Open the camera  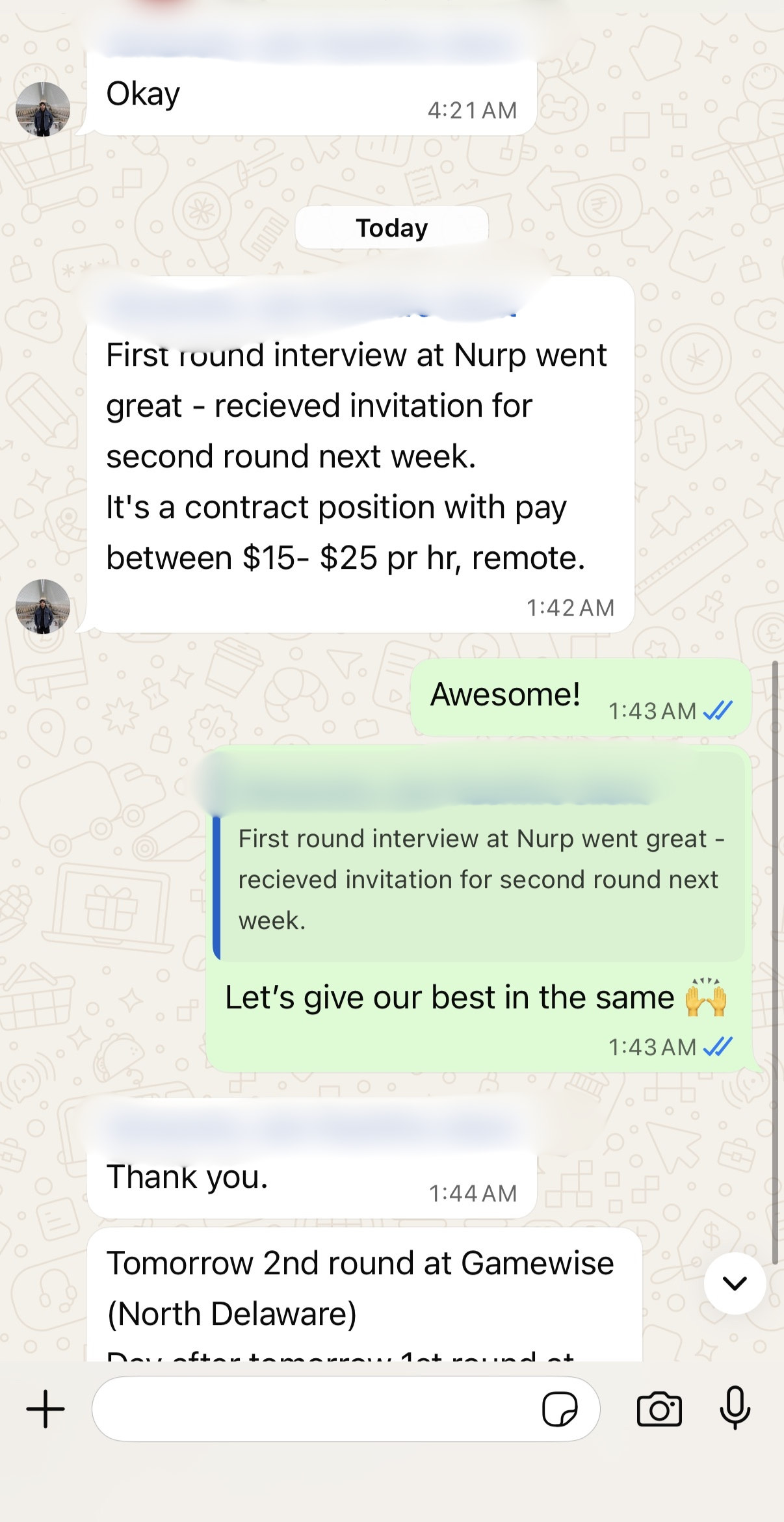tap(659, 1409)
